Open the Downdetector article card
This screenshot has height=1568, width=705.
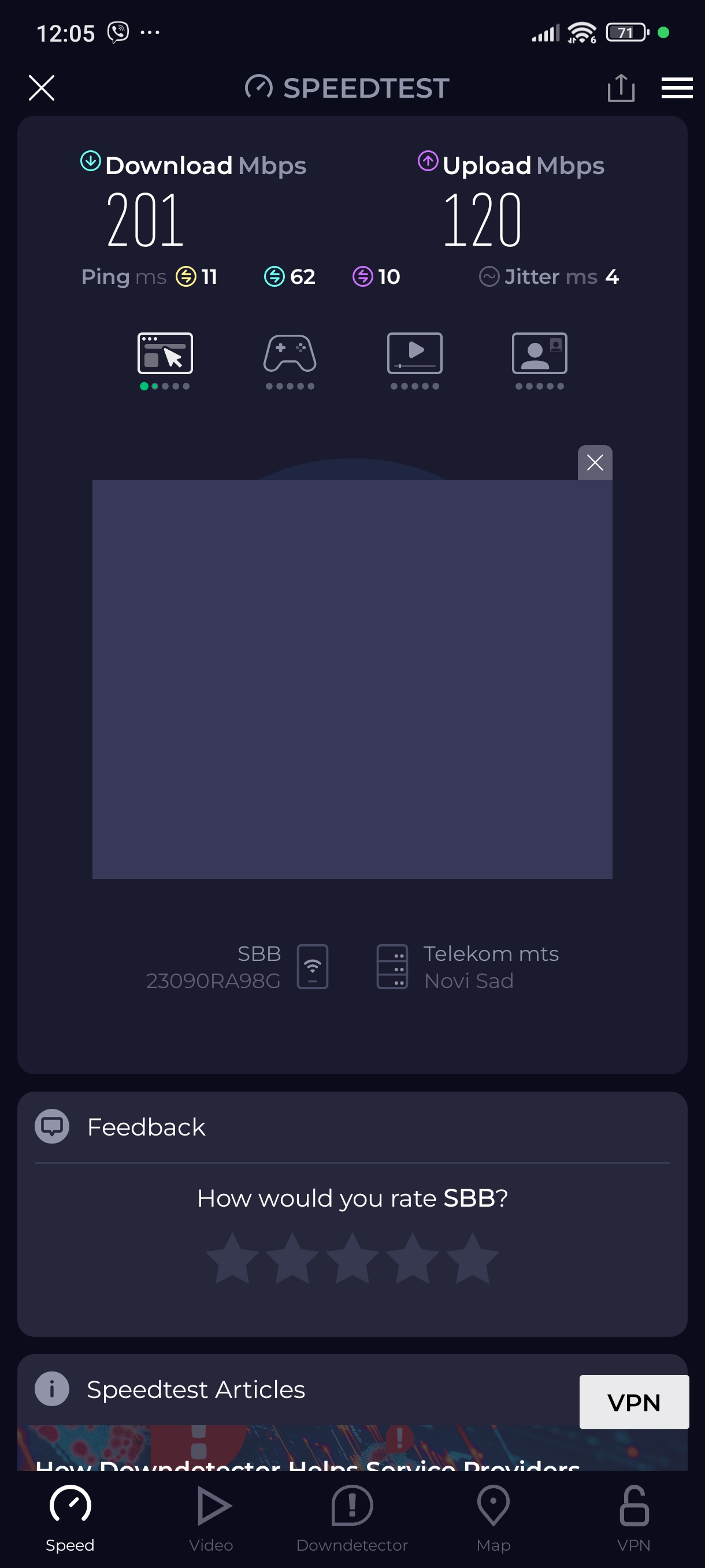304,1452
